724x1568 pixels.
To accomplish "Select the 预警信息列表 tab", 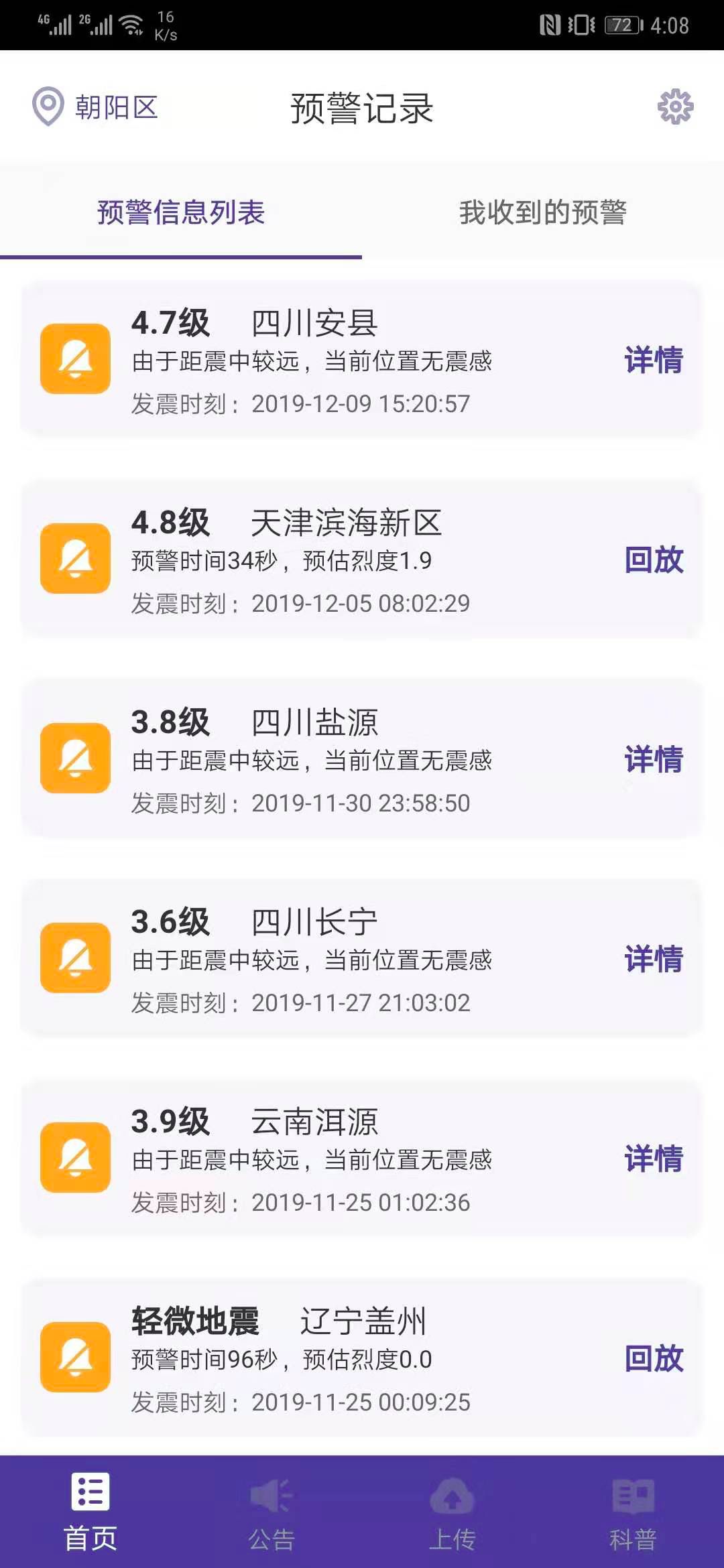I will point(181,212).
